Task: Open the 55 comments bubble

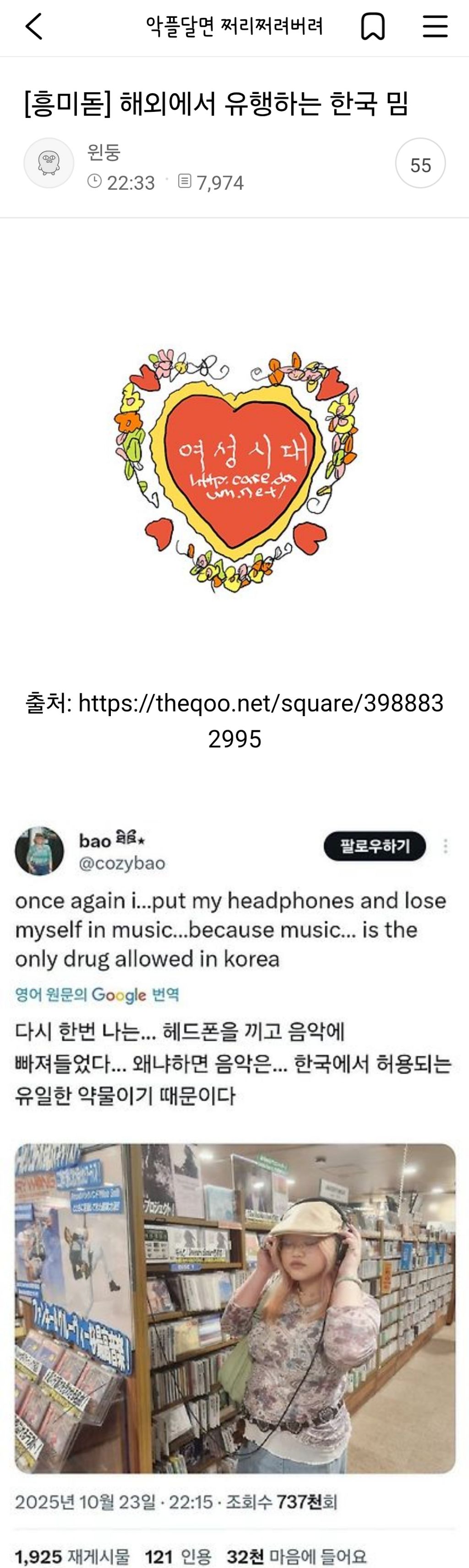Action: (420, 163)
